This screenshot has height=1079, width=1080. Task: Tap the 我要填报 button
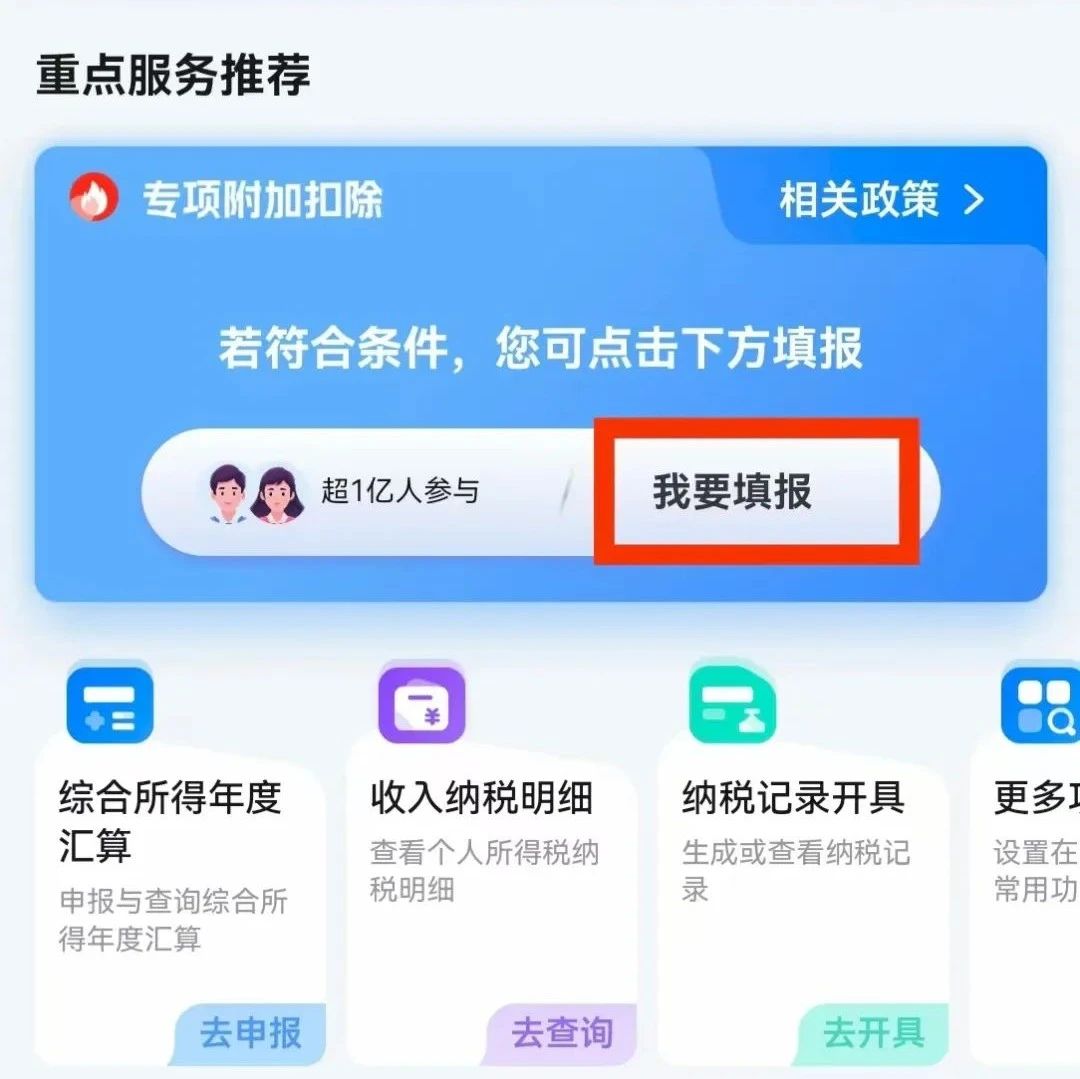coord(733,492)
